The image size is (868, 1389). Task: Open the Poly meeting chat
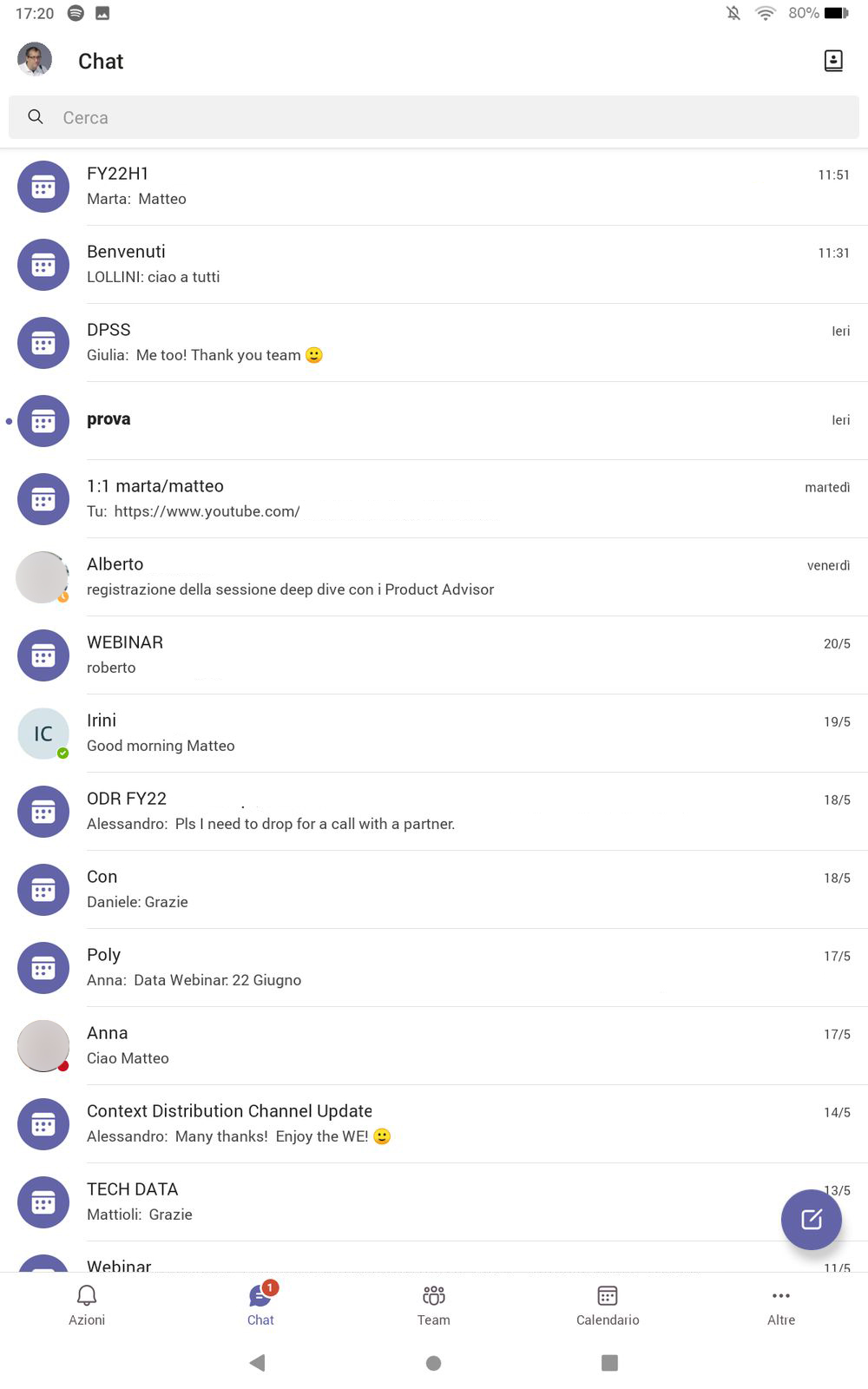(x=434, y=968)
